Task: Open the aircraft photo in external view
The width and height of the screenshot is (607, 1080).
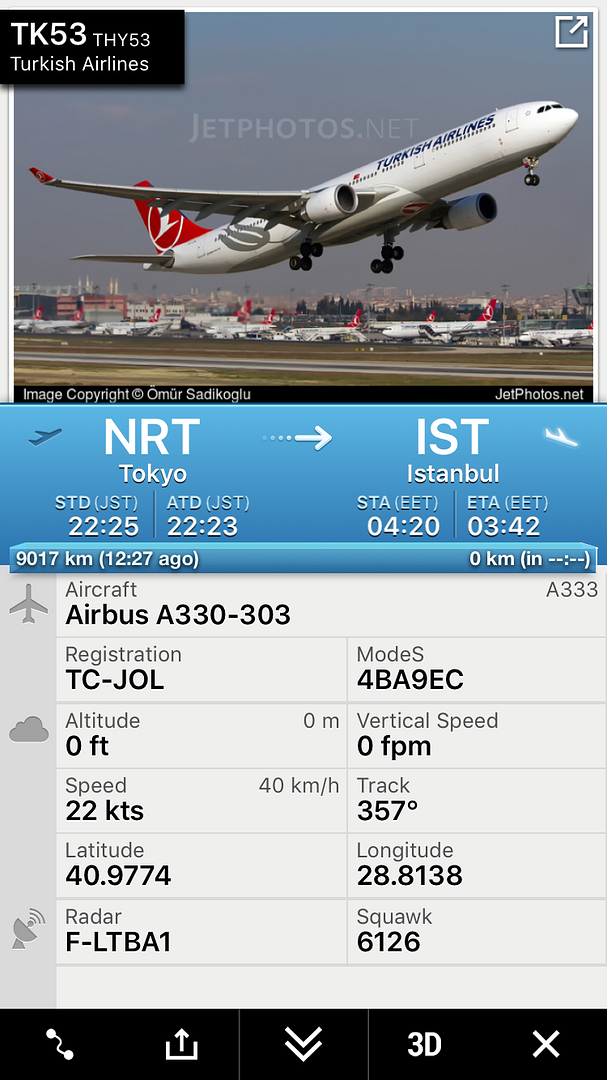Action: [571, 32]
